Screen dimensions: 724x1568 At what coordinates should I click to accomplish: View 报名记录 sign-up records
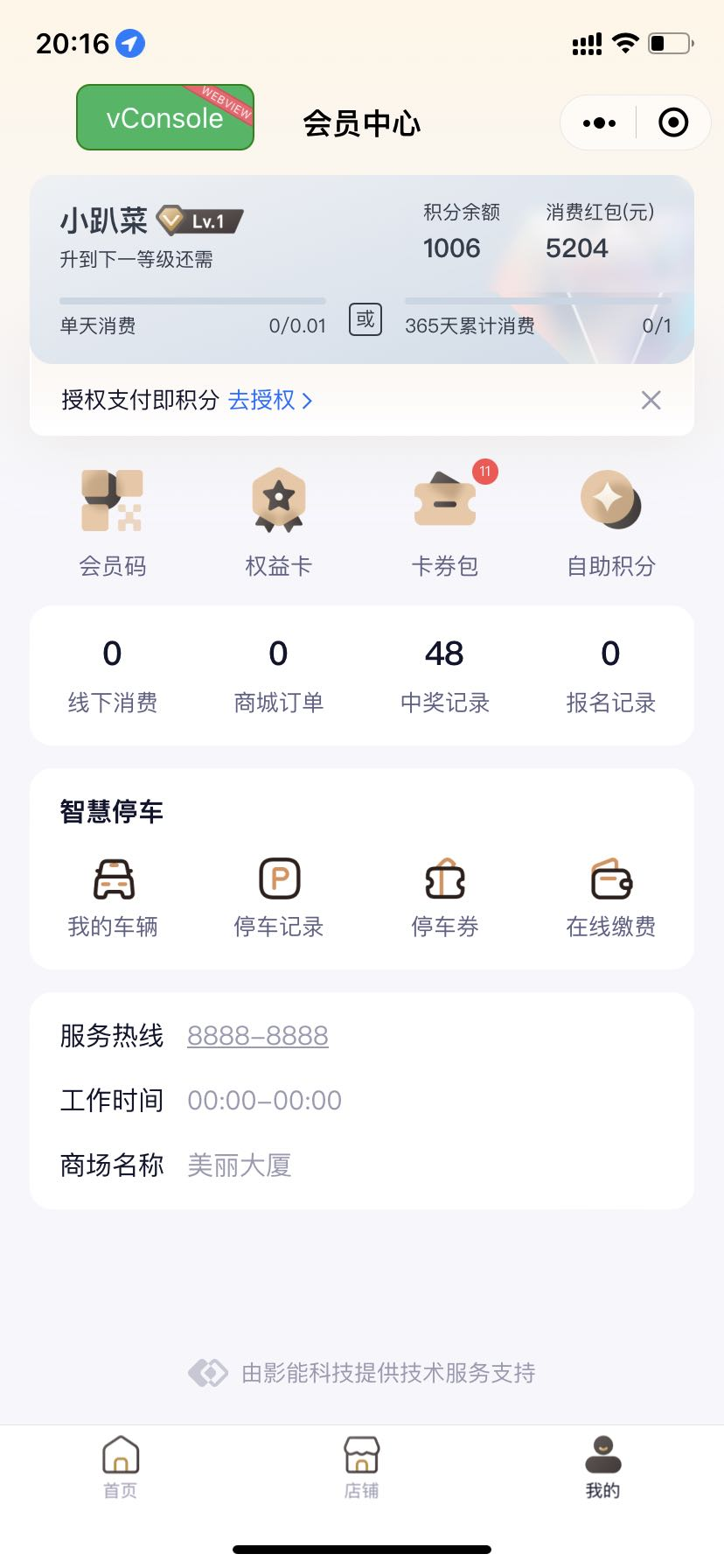click(x=610, y=675)
